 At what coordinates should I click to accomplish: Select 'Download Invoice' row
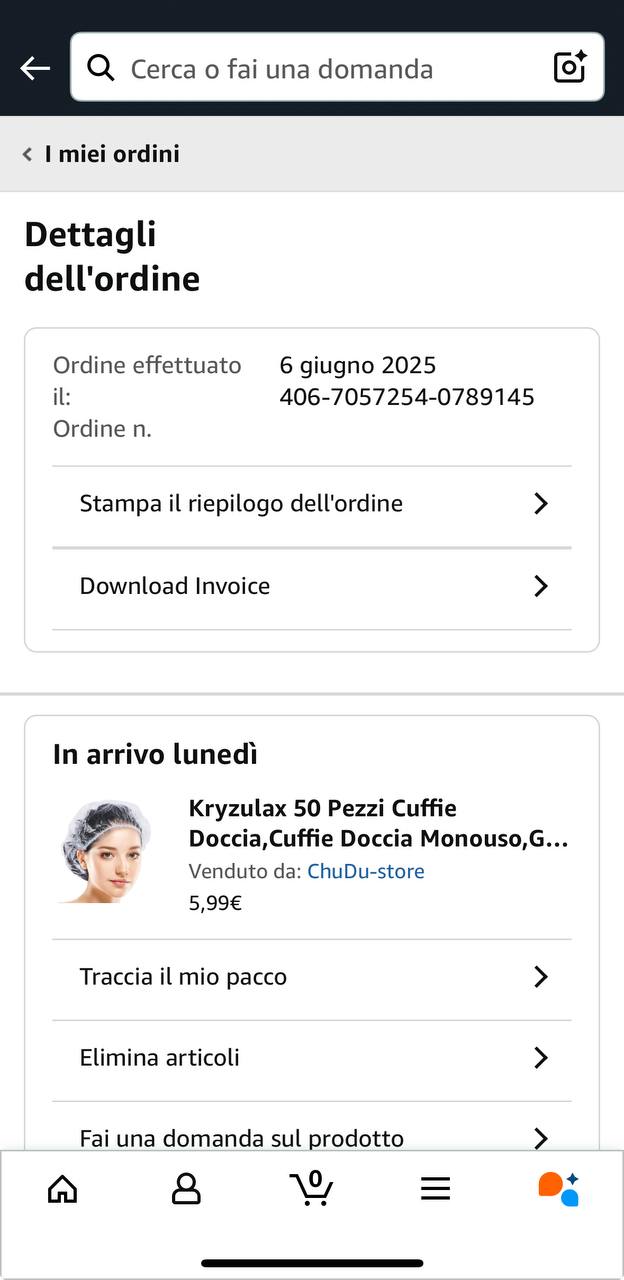tap(311, 586)
